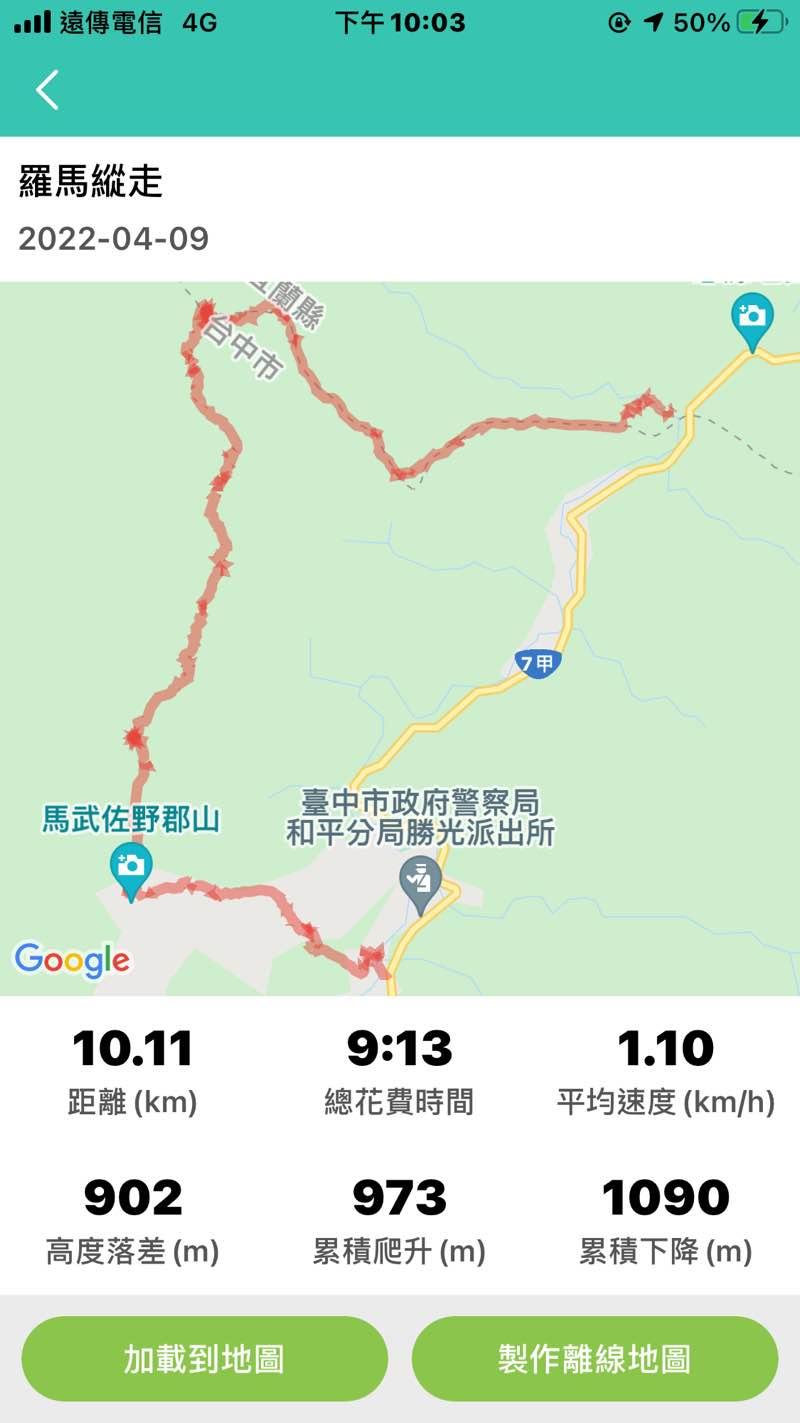Create an offline map with 製作離線地圖
This screenshot has width=800, height=1423.
coord(595,1359)
